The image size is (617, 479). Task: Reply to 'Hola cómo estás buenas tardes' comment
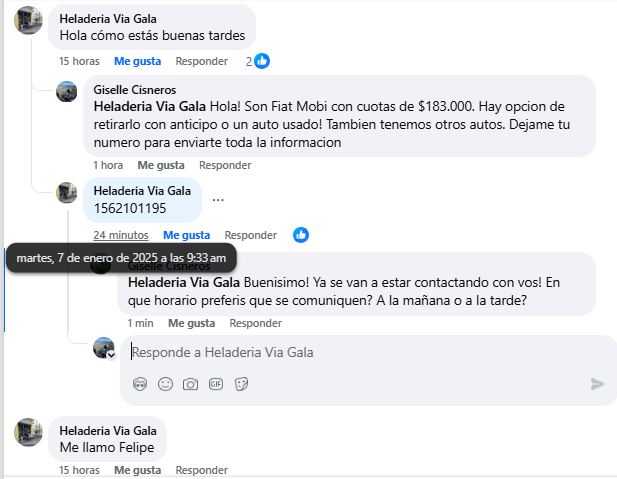tap(202, 61)
